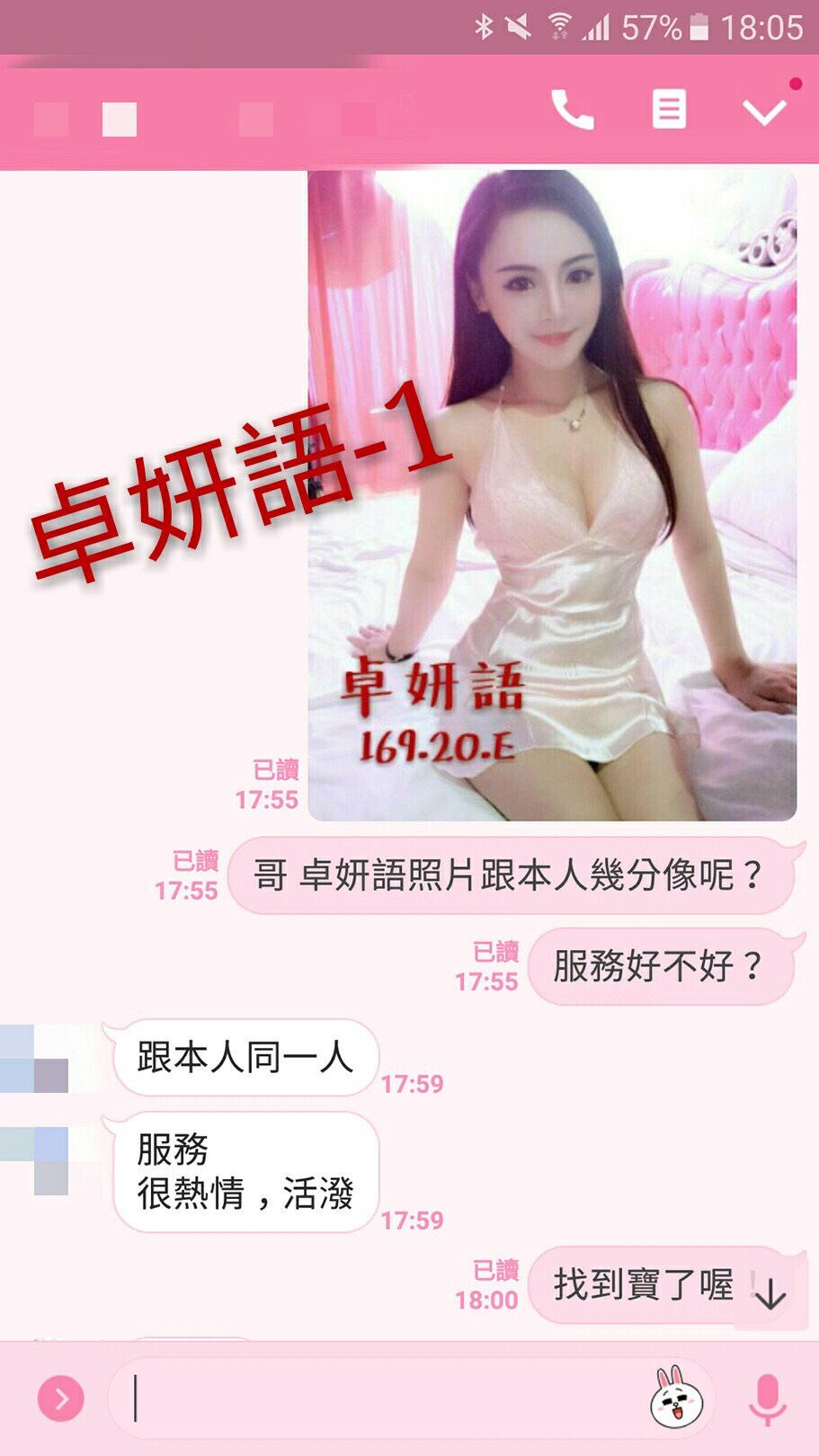Record a voice message with microphone
819x1456 pixels.
point(767,1398)
